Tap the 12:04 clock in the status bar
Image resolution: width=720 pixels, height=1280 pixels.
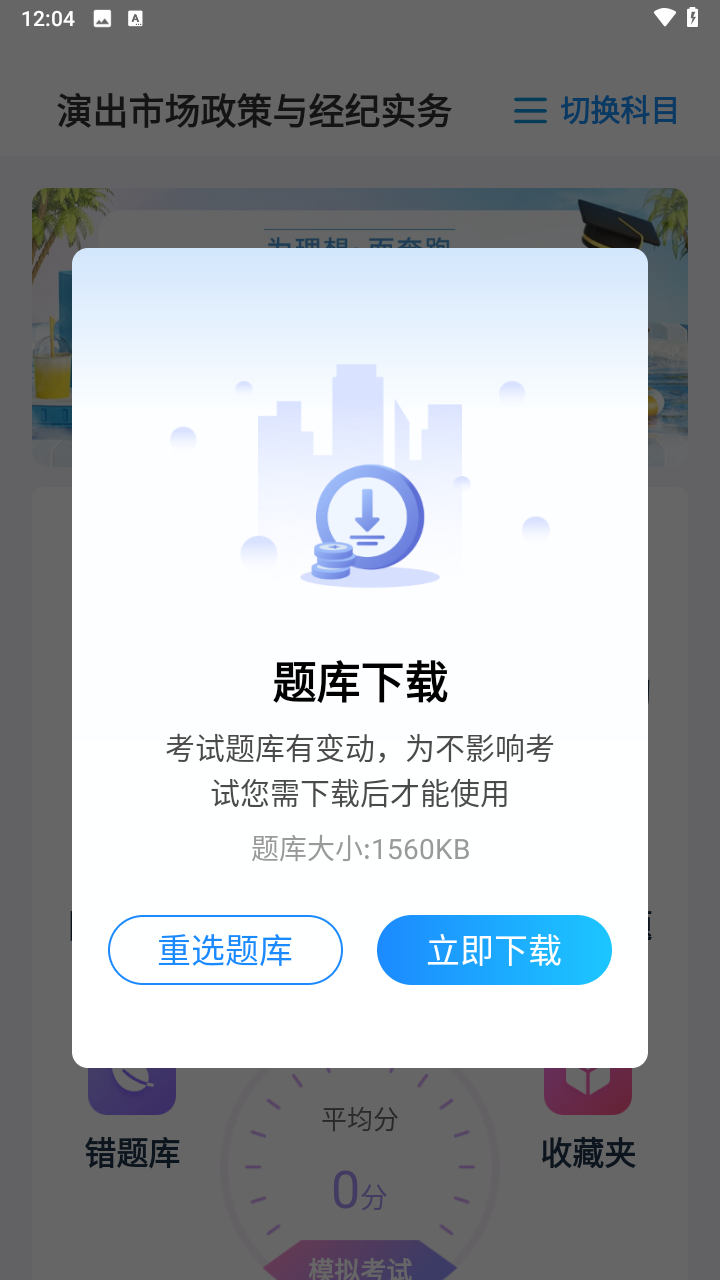coord(48,17)
